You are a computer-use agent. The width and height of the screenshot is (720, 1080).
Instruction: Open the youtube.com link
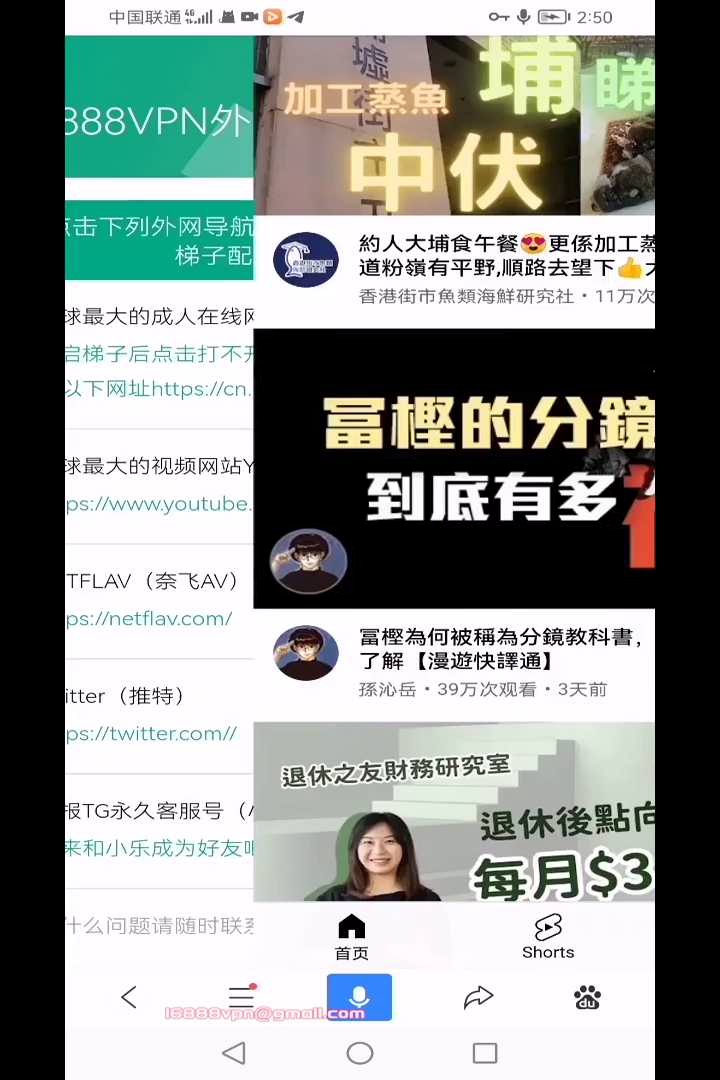click(158, 504)
